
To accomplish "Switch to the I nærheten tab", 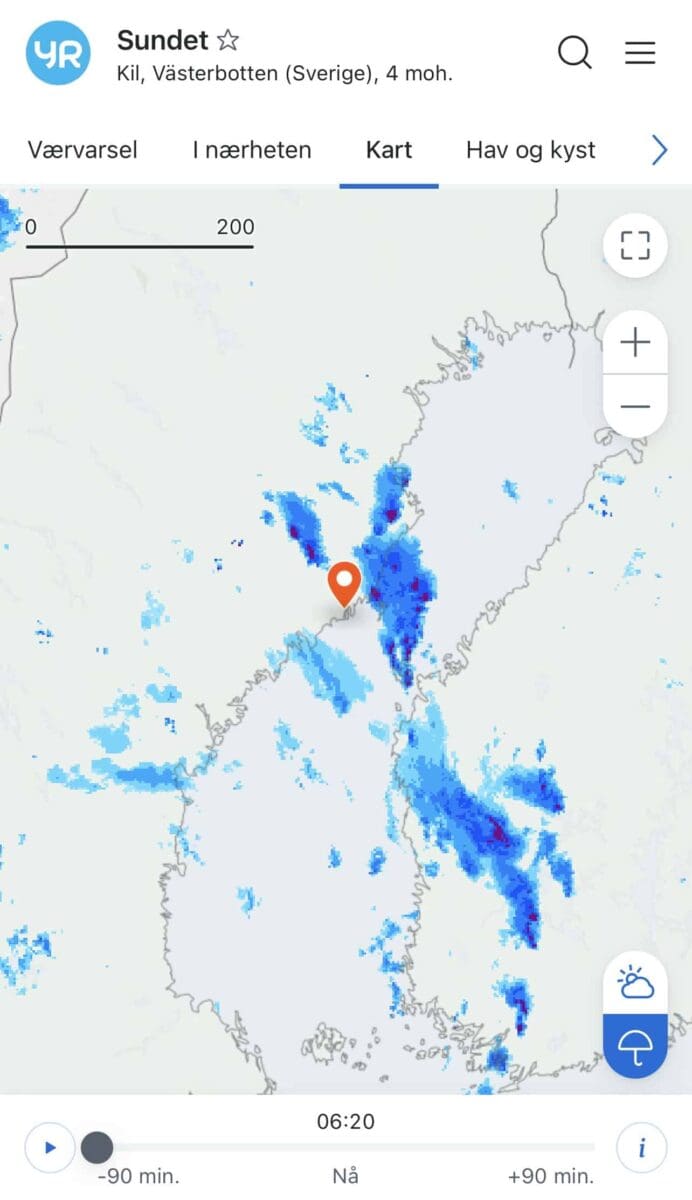I will click(252, 150).
